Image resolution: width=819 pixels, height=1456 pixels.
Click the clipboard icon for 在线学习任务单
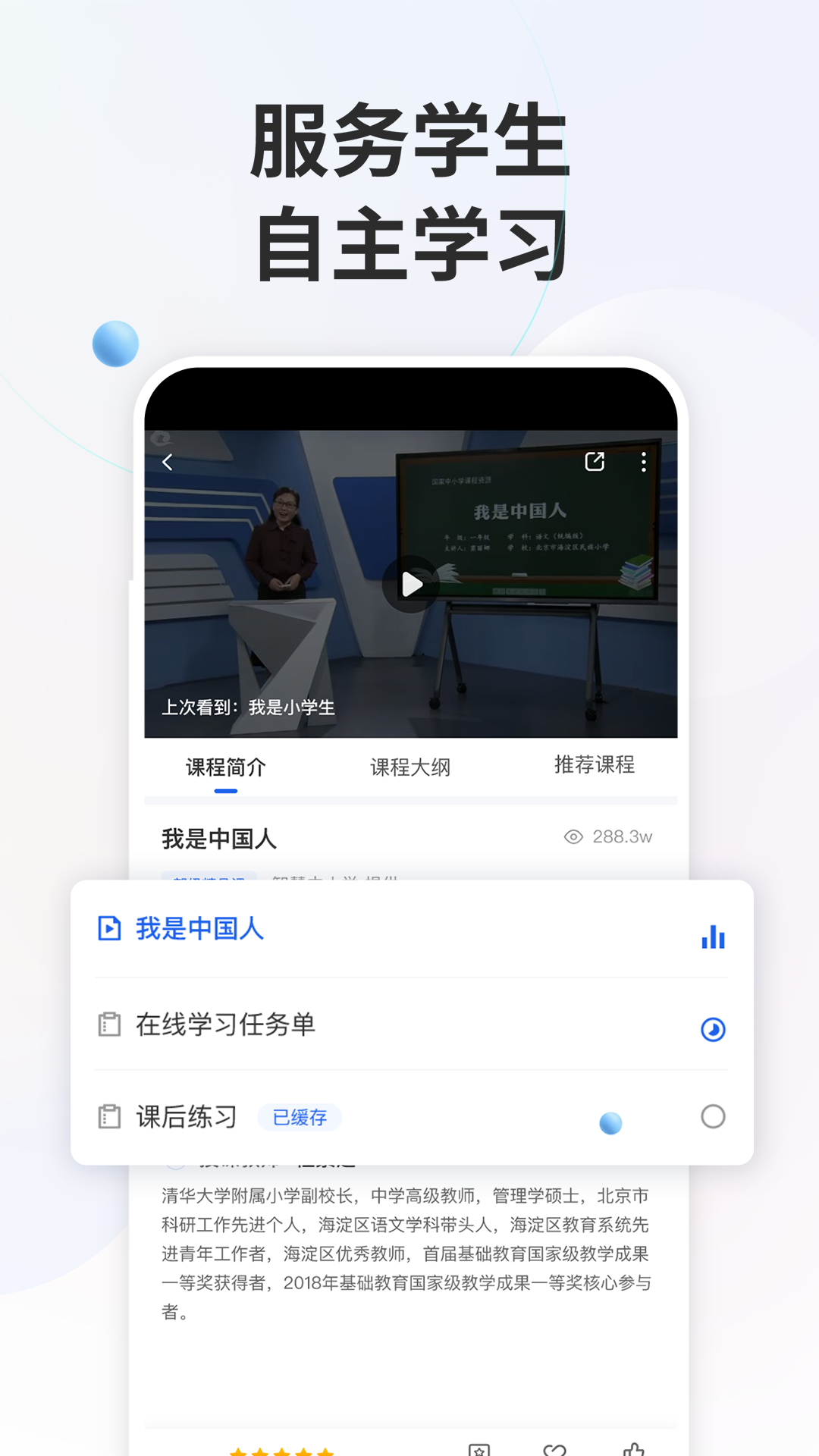click(108, 1025)
